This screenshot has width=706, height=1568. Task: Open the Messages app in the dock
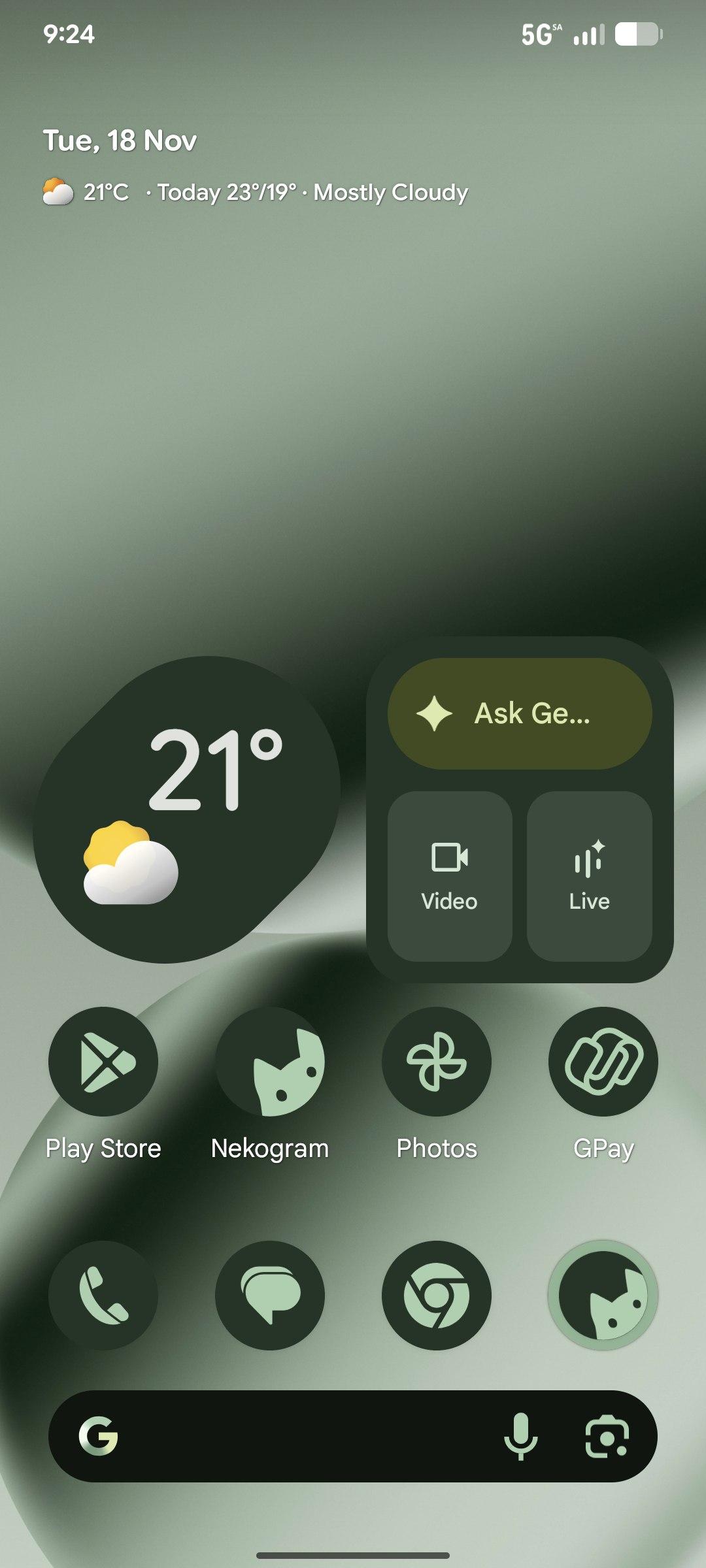point(270,1295)
